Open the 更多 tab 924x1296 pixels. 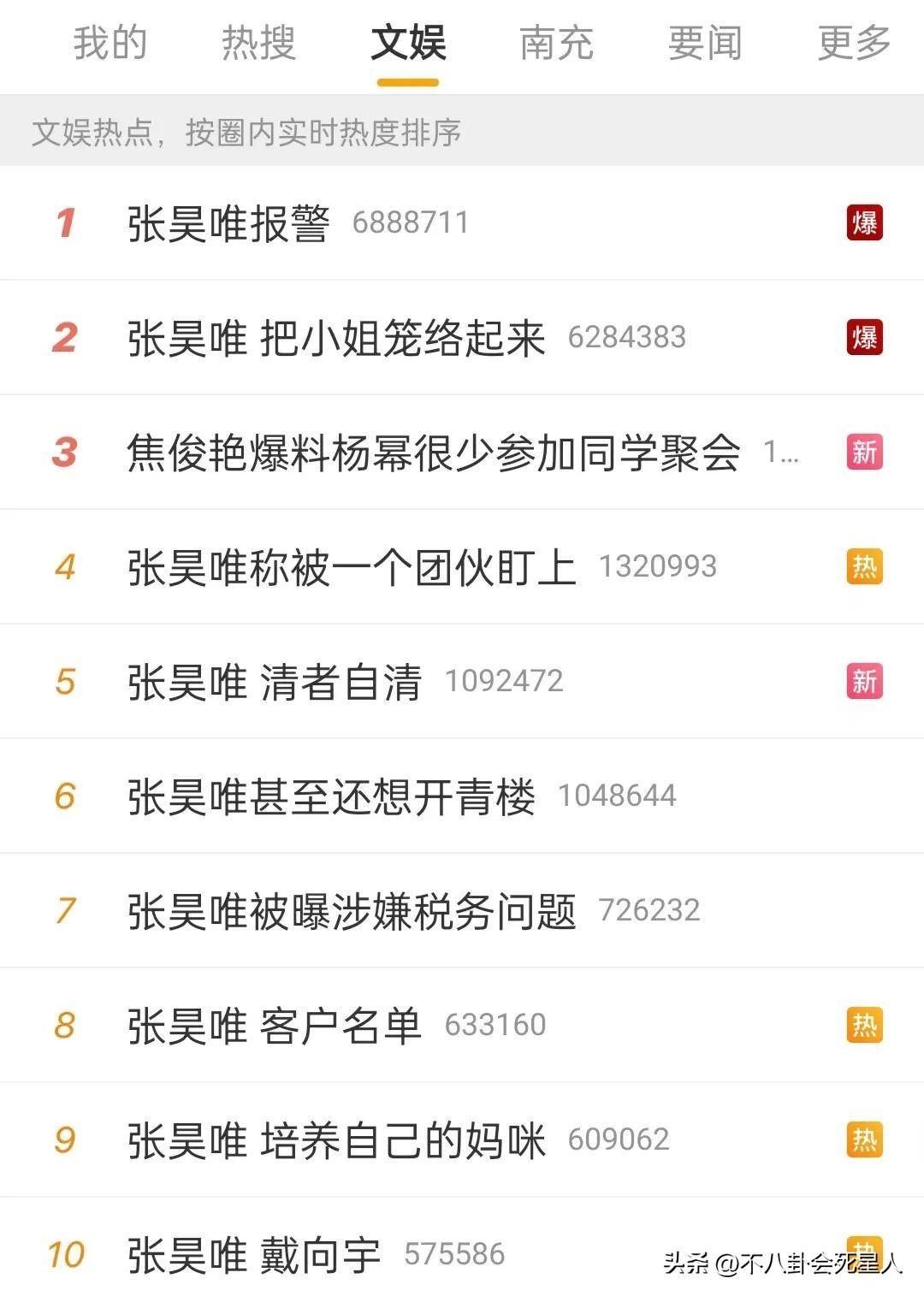click(854, 43)
